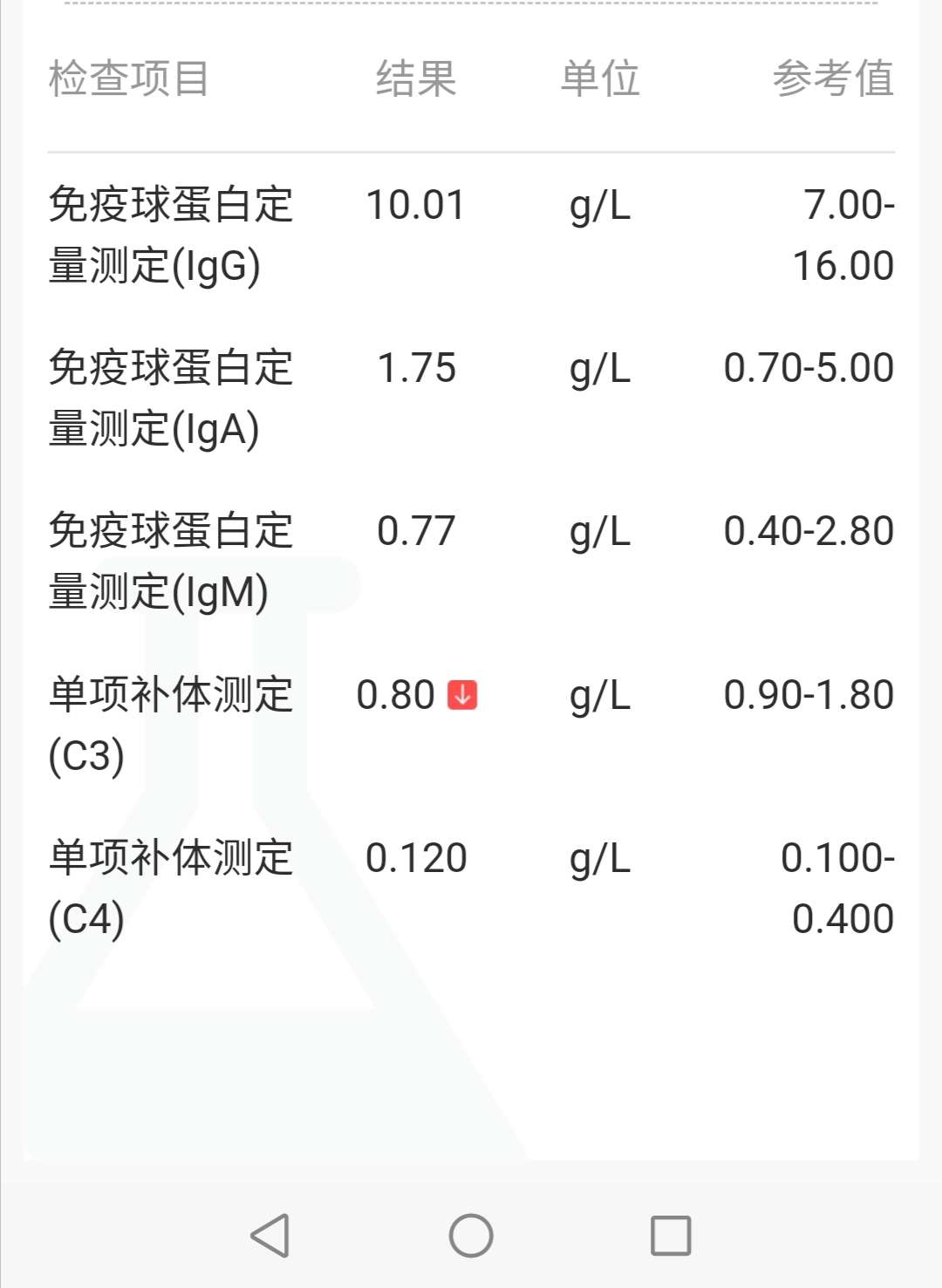Tap the reference range 0.90-1.80 for C3
942x1288 pixels.
[809, 696]
